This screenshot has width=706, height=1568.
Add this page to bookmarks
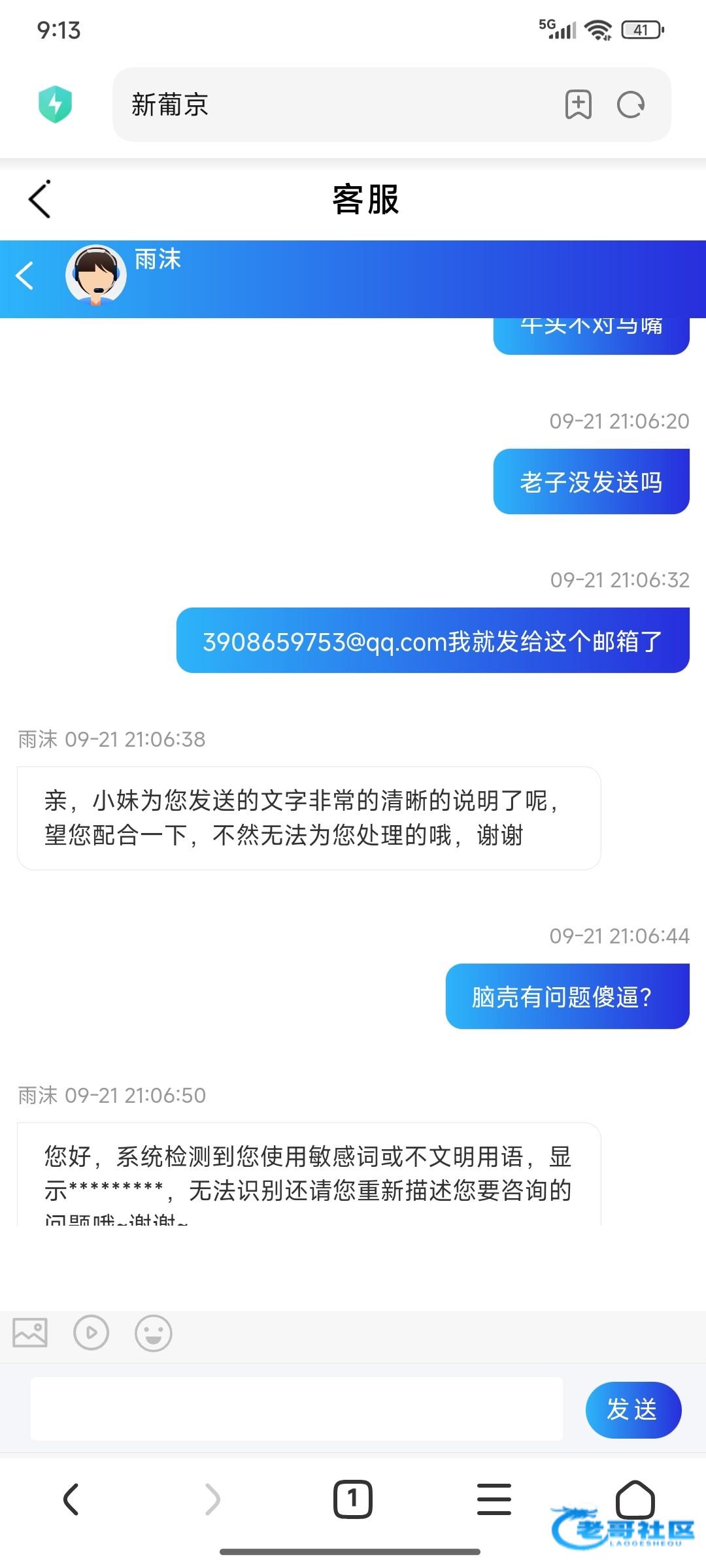(578, 105)
